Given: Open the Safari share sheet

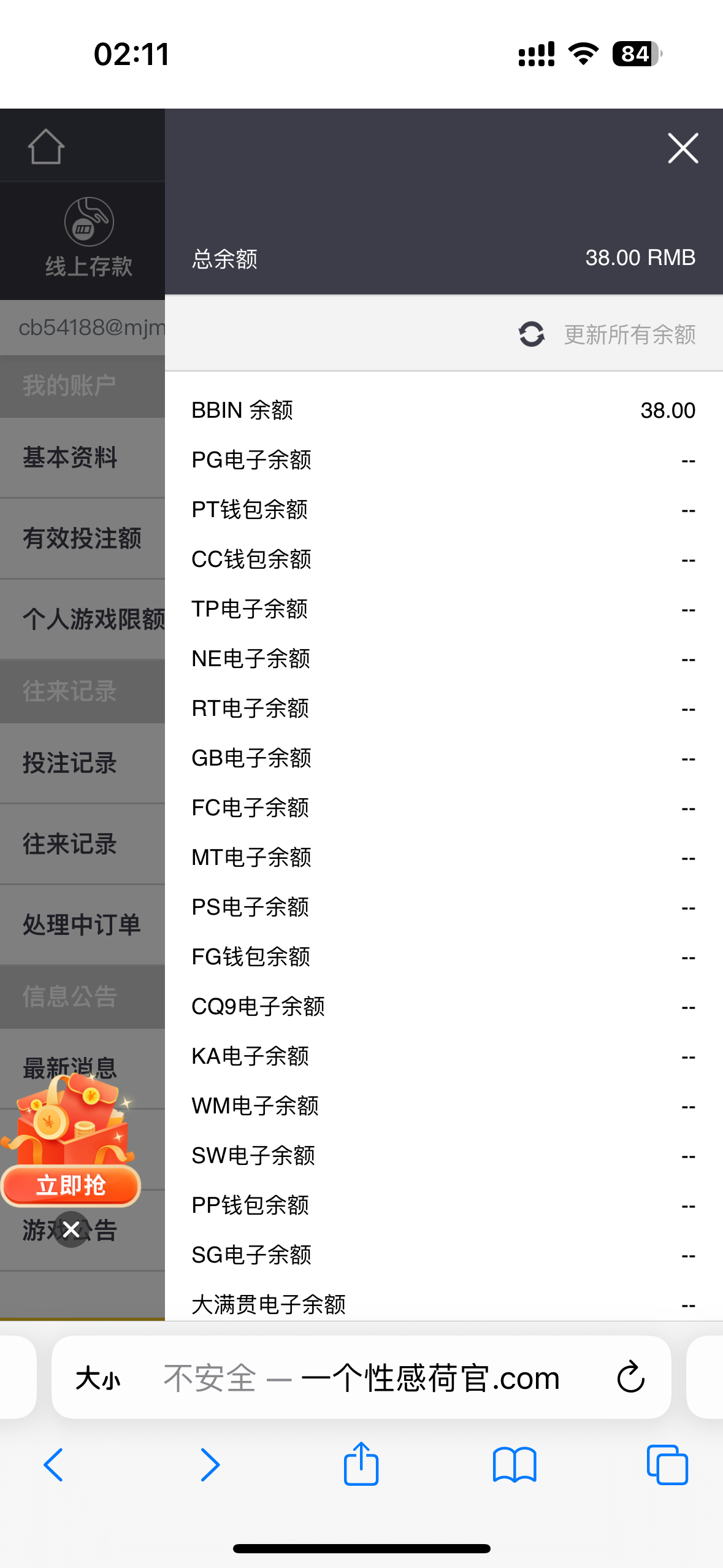Looking at the screenshot, I should (x=361, y=1464).
